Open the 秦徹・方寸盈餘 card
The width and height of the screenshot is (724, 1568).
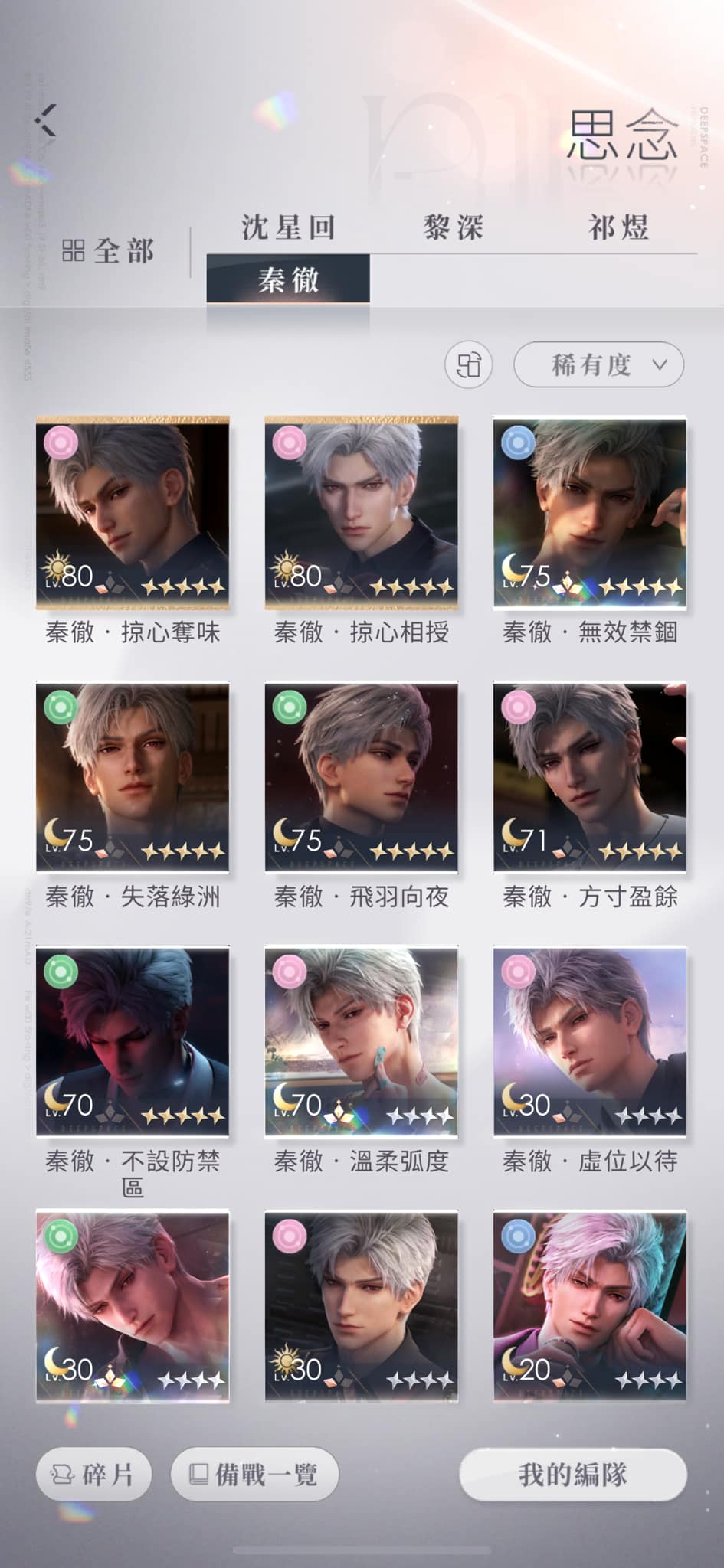[x=589, y=777]
